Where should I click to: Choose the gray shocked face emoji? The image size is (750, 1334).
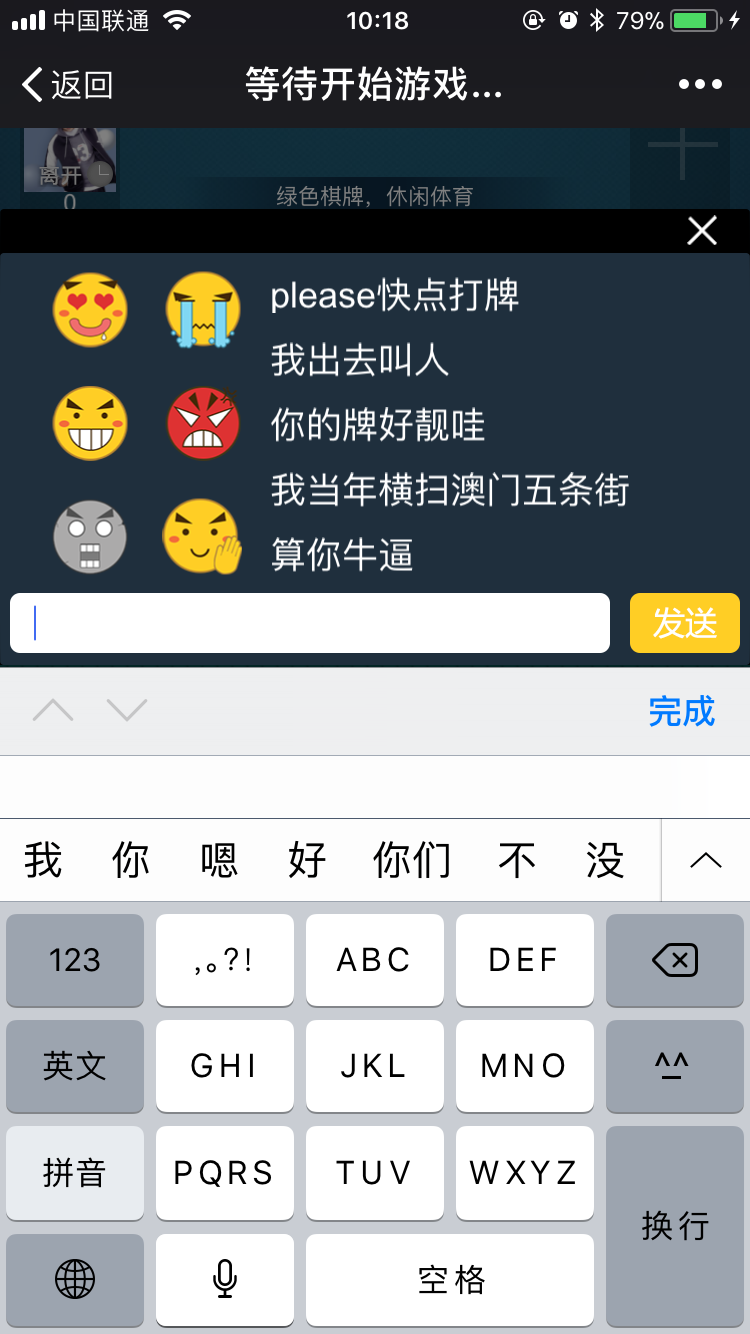tap(90, 537)
